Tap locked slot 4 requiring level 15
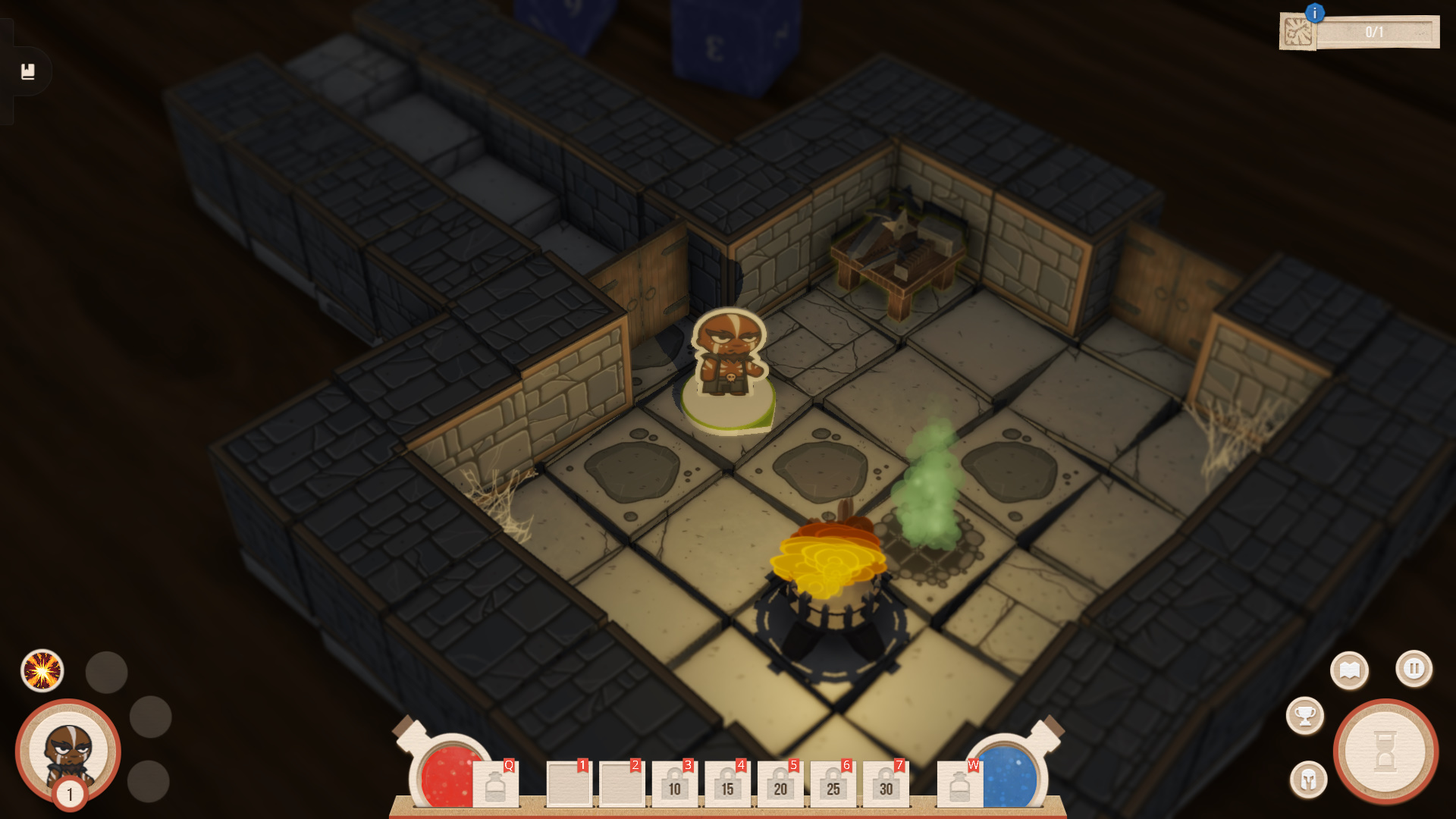The image size is (1456, 819). [727, 784]
